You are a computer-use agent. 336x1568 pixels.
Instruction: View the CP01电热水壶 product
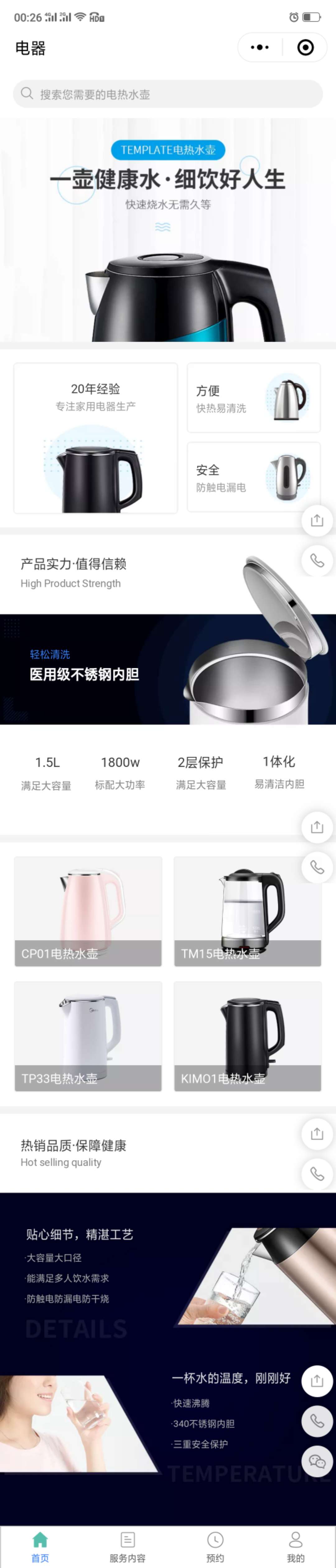point(88,911)
